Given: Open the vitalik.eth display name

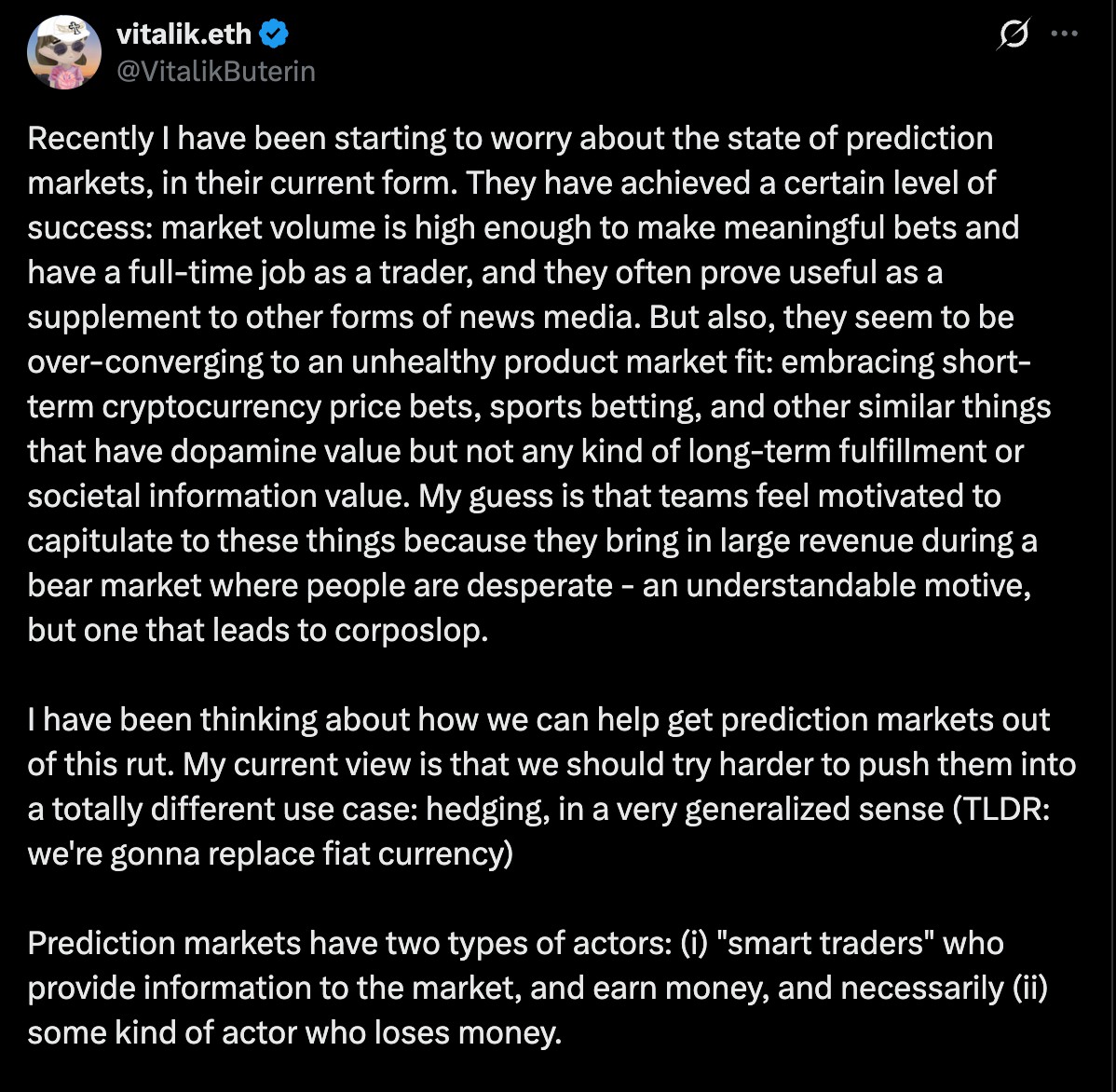Looking at the screenshot, I should pyautogui.click(x=184, y=34).
